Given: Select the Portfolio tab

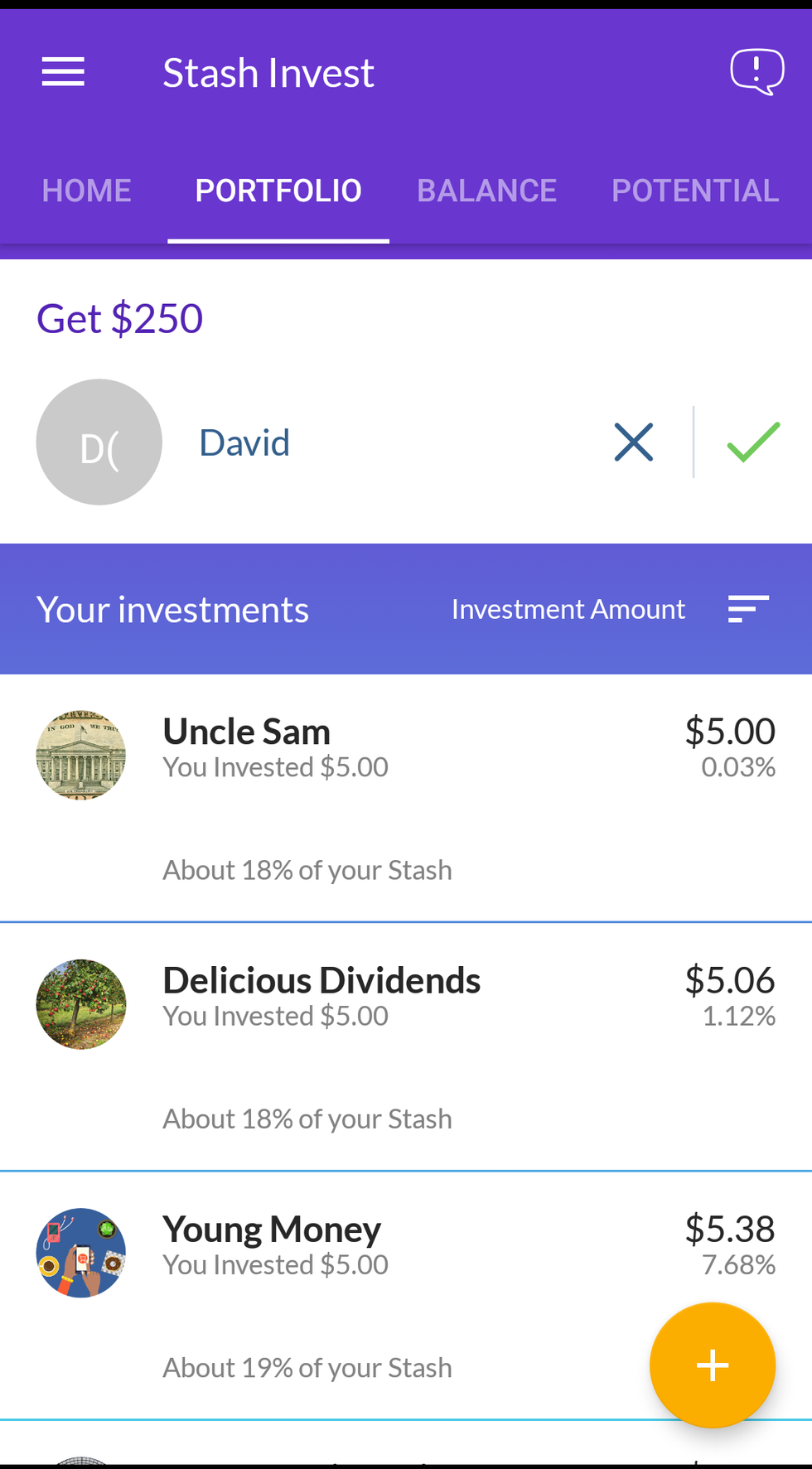Looking at the screenshot, I should (x=278, y=191).
